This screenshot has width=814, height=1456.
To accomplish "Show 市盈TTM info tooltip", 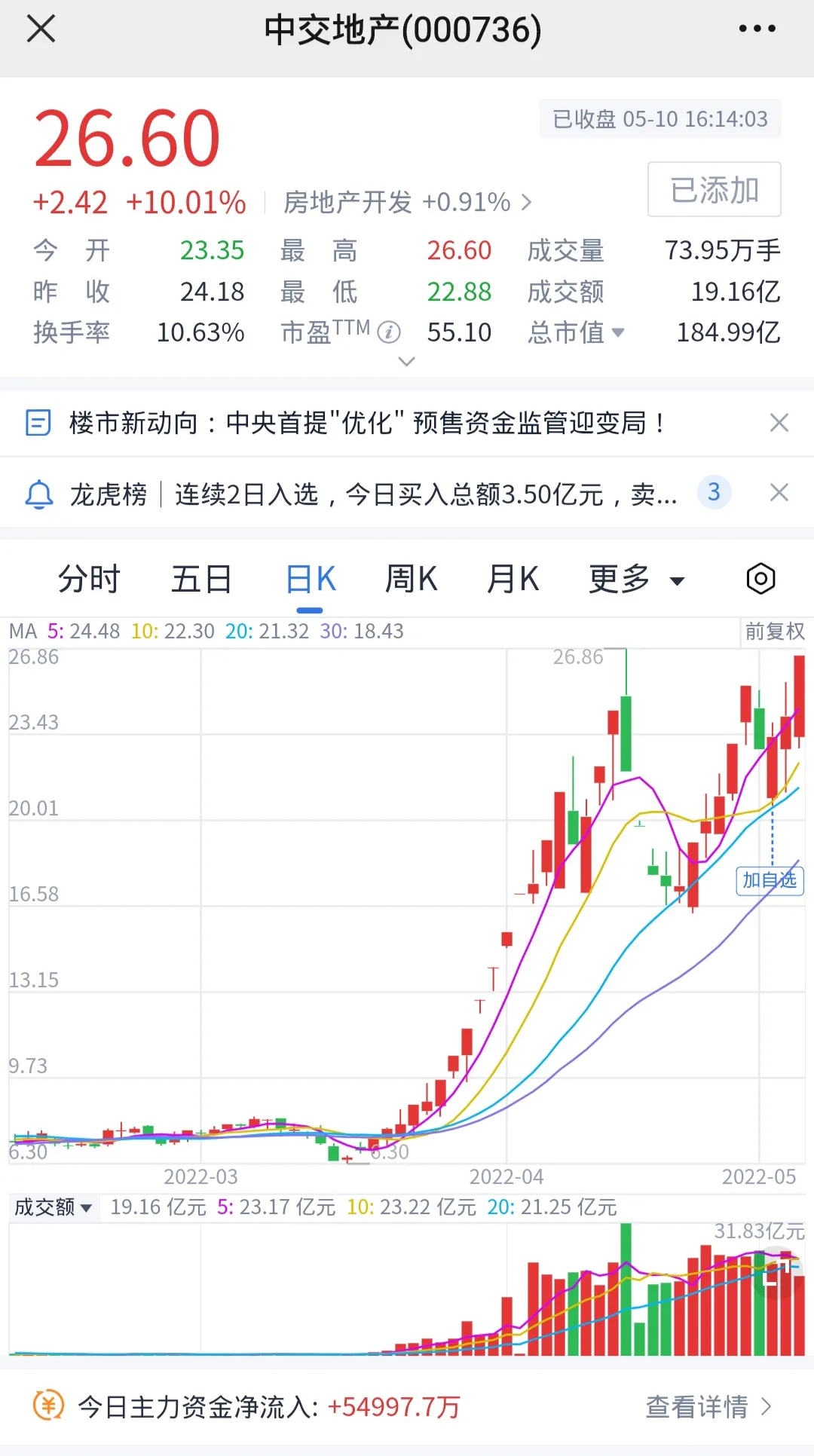I will coord(389,332).
